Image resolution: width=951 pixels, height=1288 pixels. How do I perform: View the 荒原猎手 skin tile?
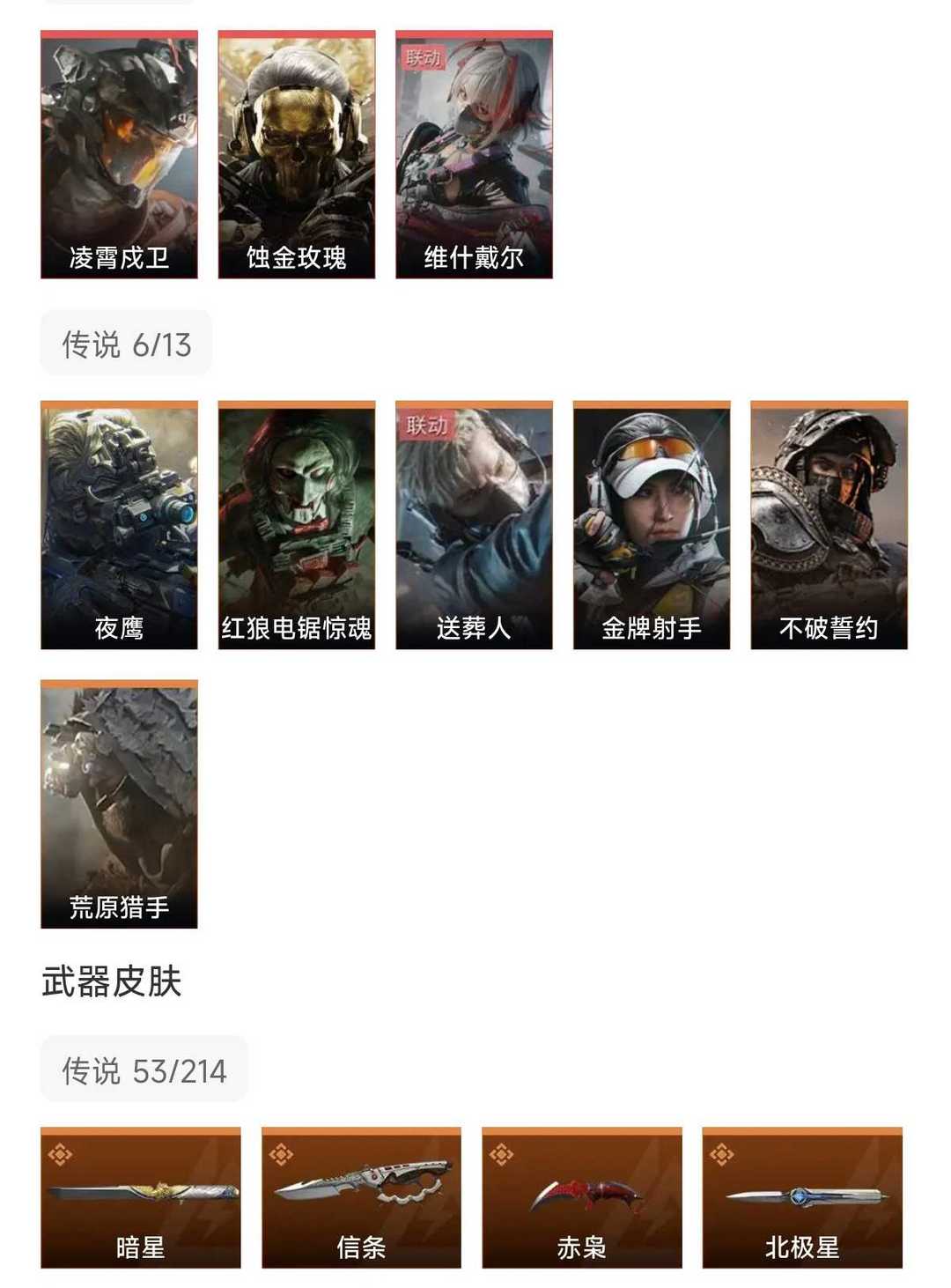[119, 803]
